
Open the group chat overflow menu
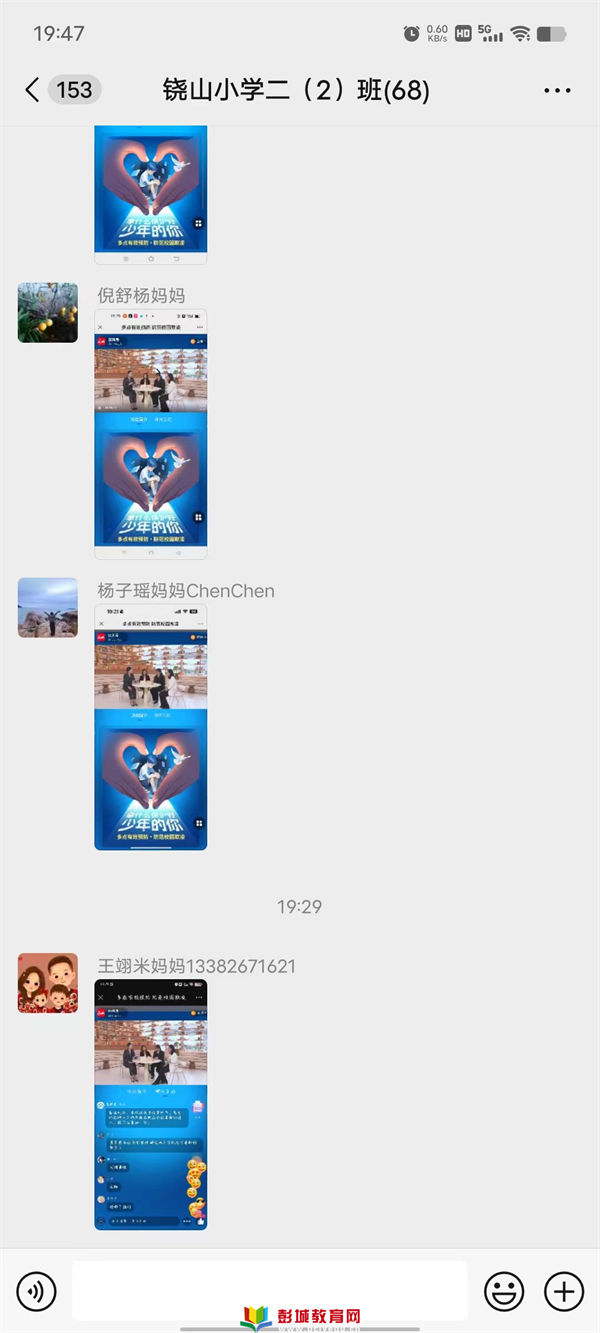coord(557,91)
